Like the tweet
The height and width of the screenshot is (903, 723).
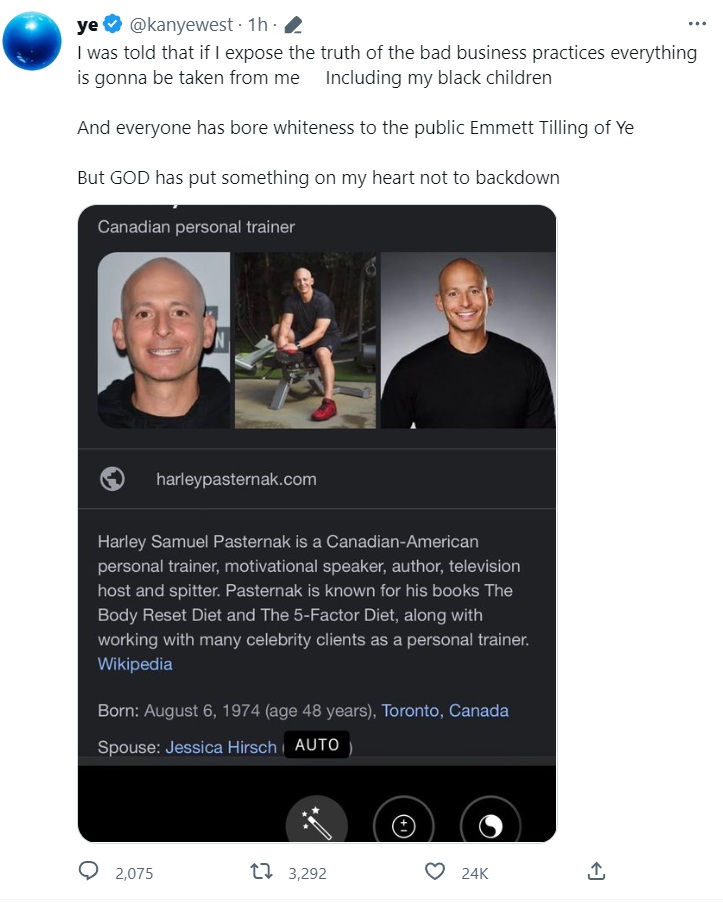(435, 872)
